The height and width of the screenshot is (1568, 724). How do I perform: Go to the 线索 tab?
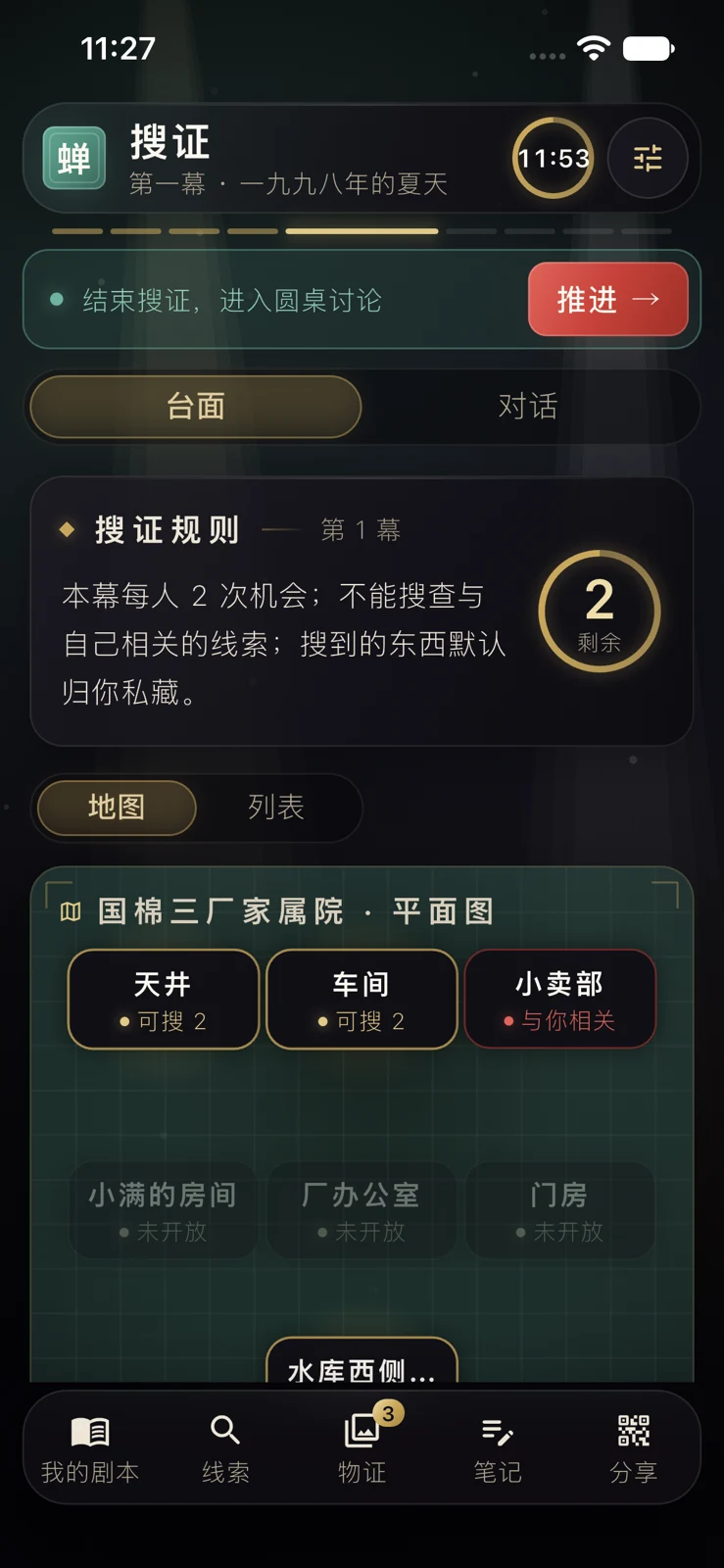click(x=225, y=1448)
